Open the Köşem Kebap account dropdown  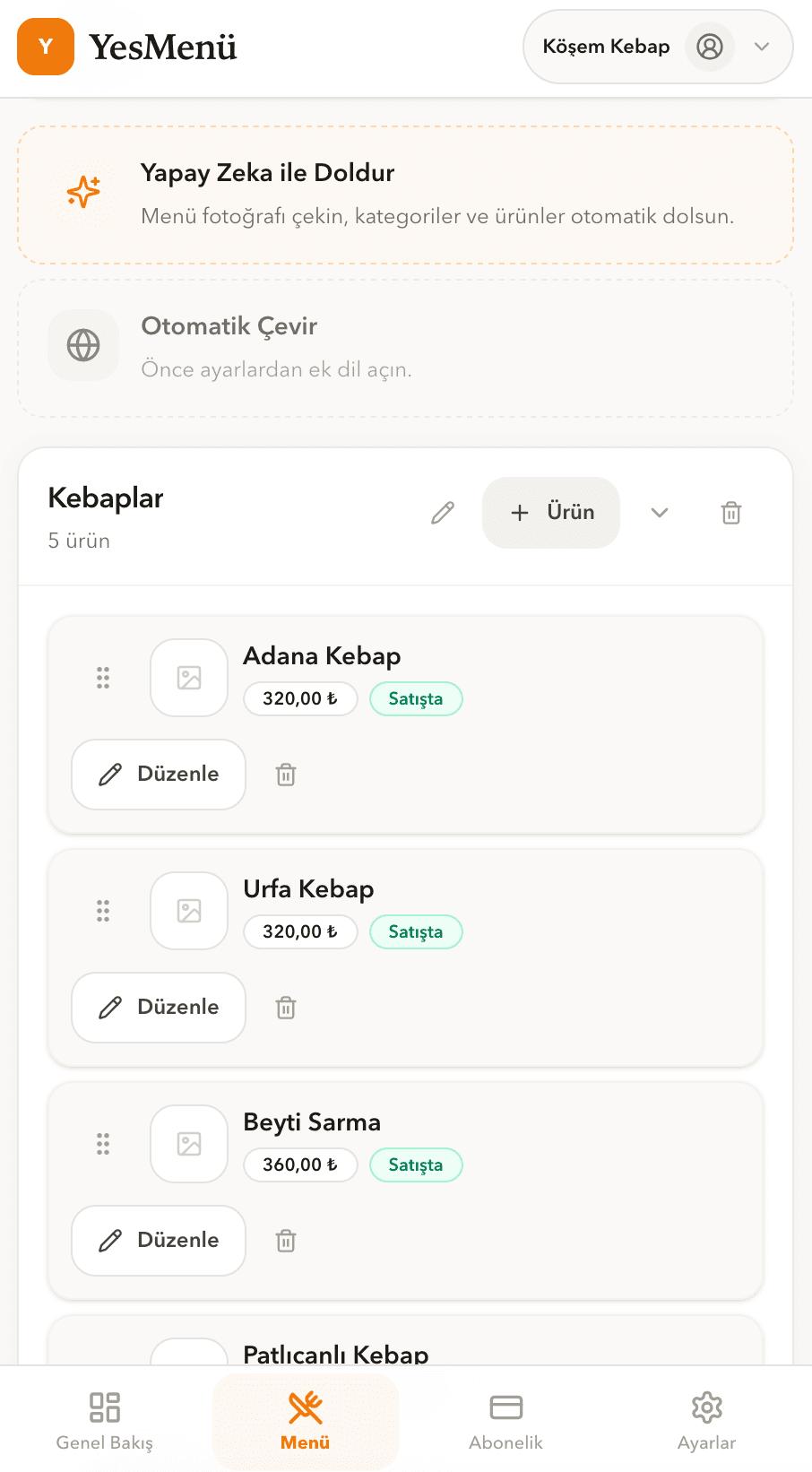point(763,47)
